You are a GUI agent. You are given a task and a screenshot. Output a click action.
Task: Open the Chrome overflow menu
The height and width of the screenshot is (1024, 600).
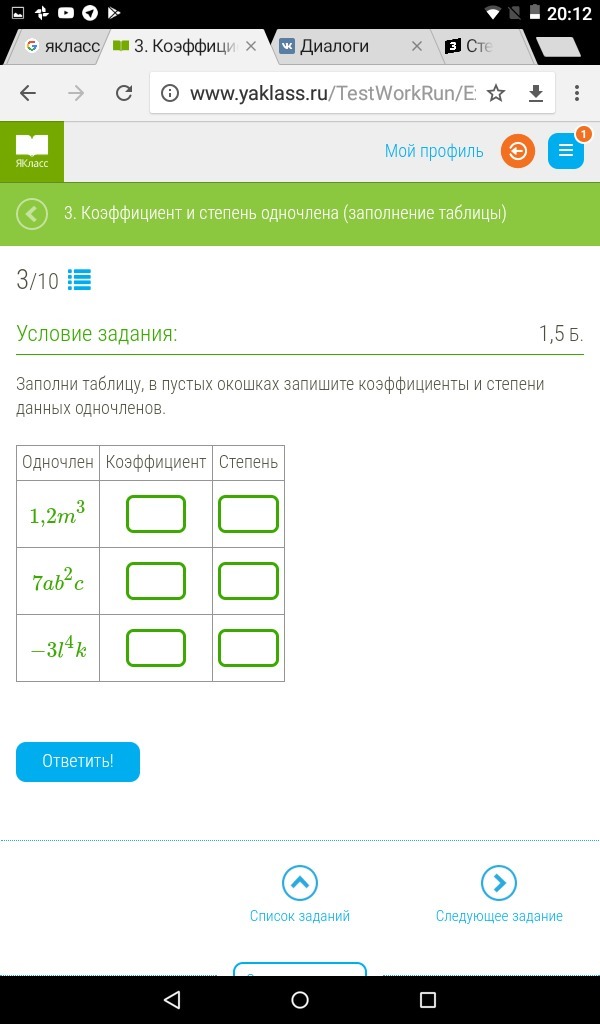[x=576, y=93]
